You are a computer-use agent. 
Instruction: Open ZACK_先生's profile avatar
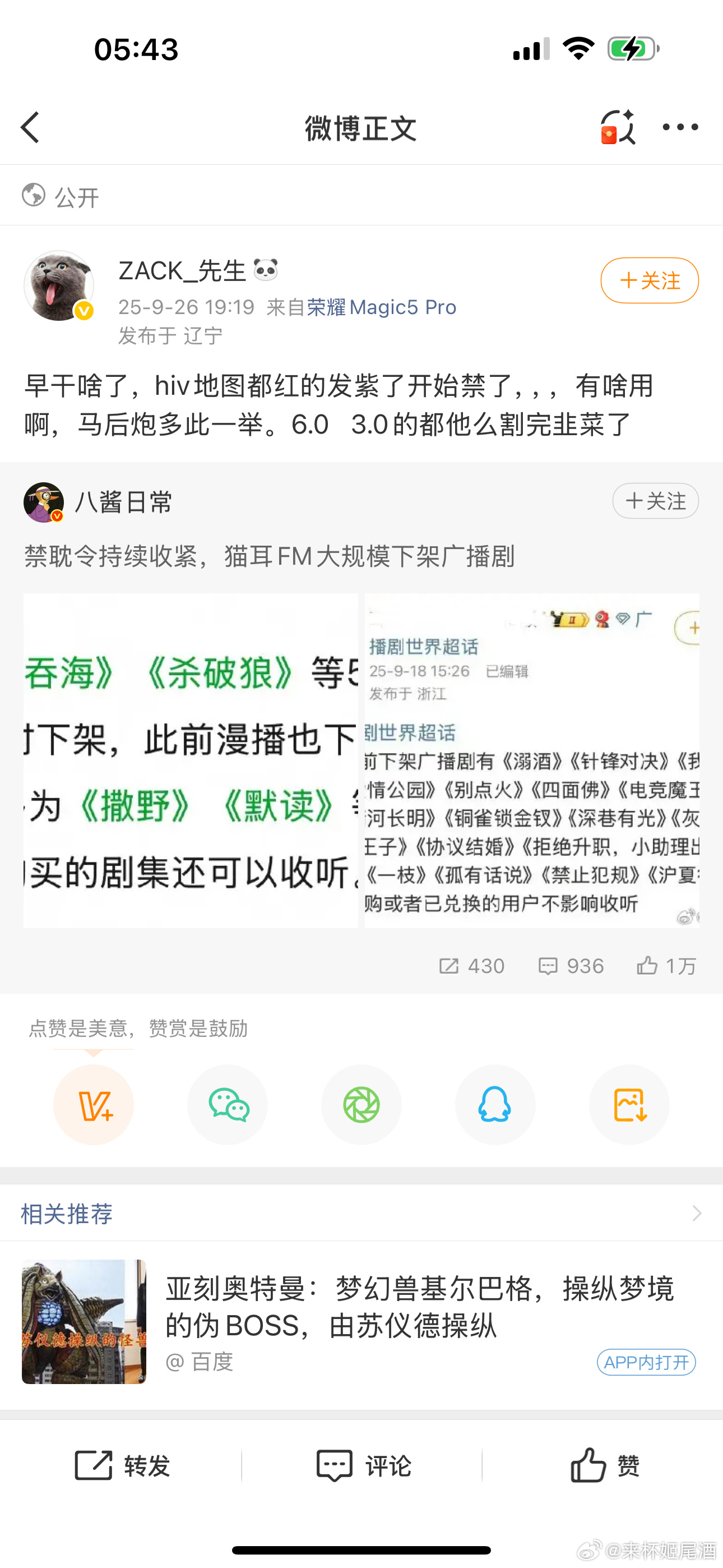coord(58,285)
